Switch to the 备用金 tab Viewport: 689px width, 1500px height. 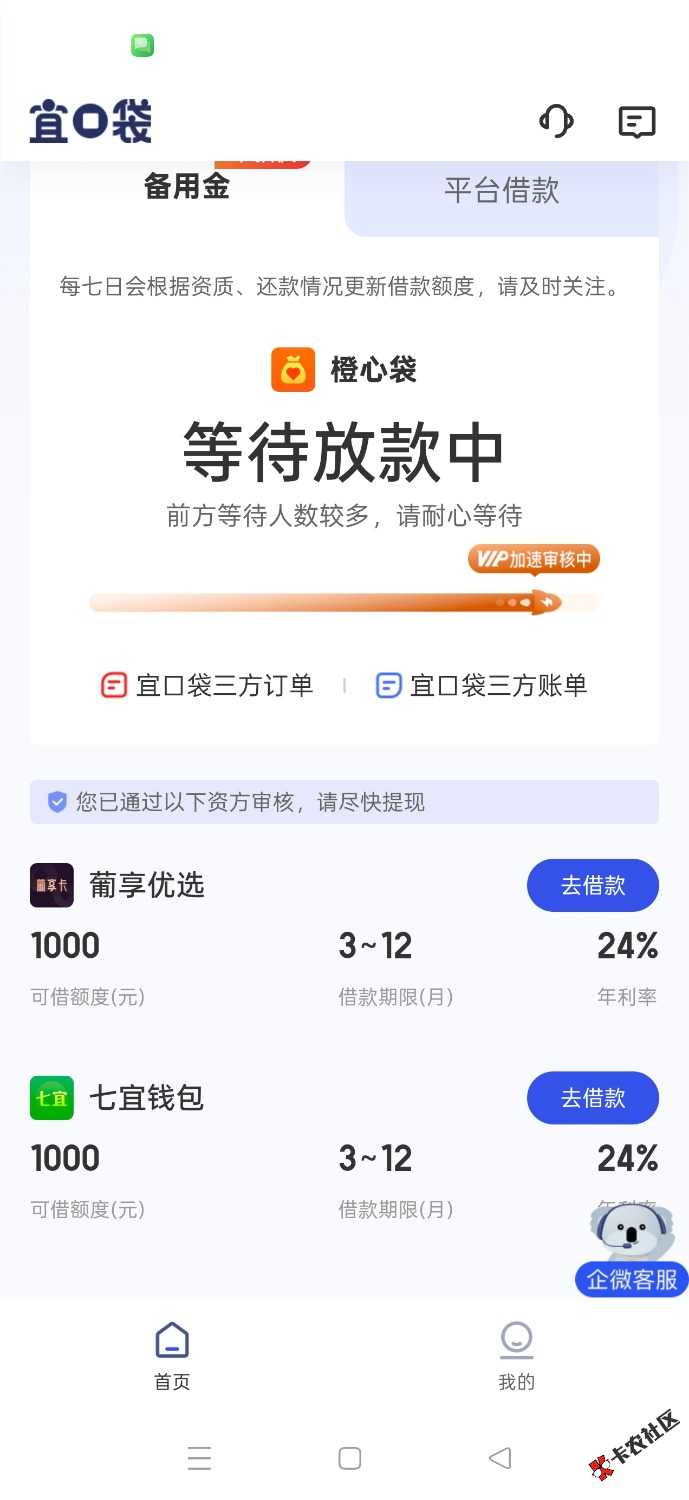pos(187,187)
